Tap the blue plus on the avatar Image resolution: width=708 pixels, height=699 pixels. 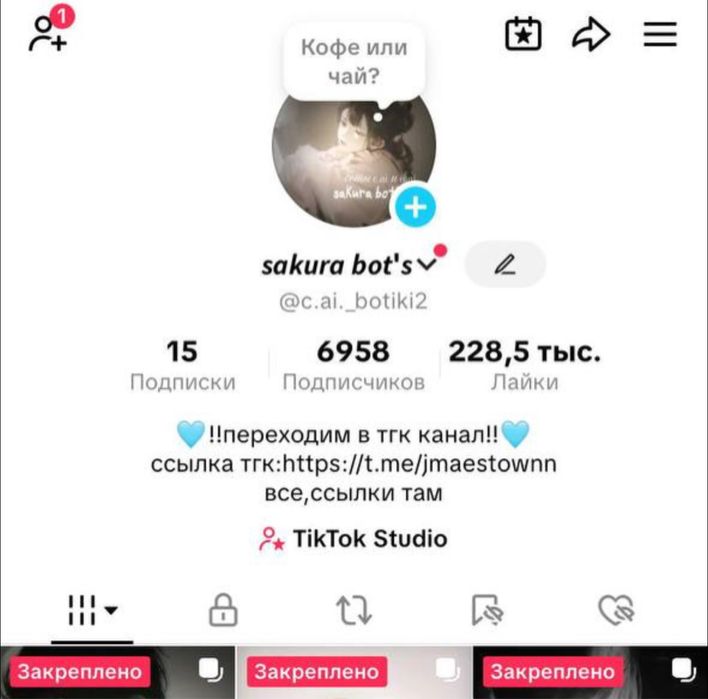pos(415,207)
